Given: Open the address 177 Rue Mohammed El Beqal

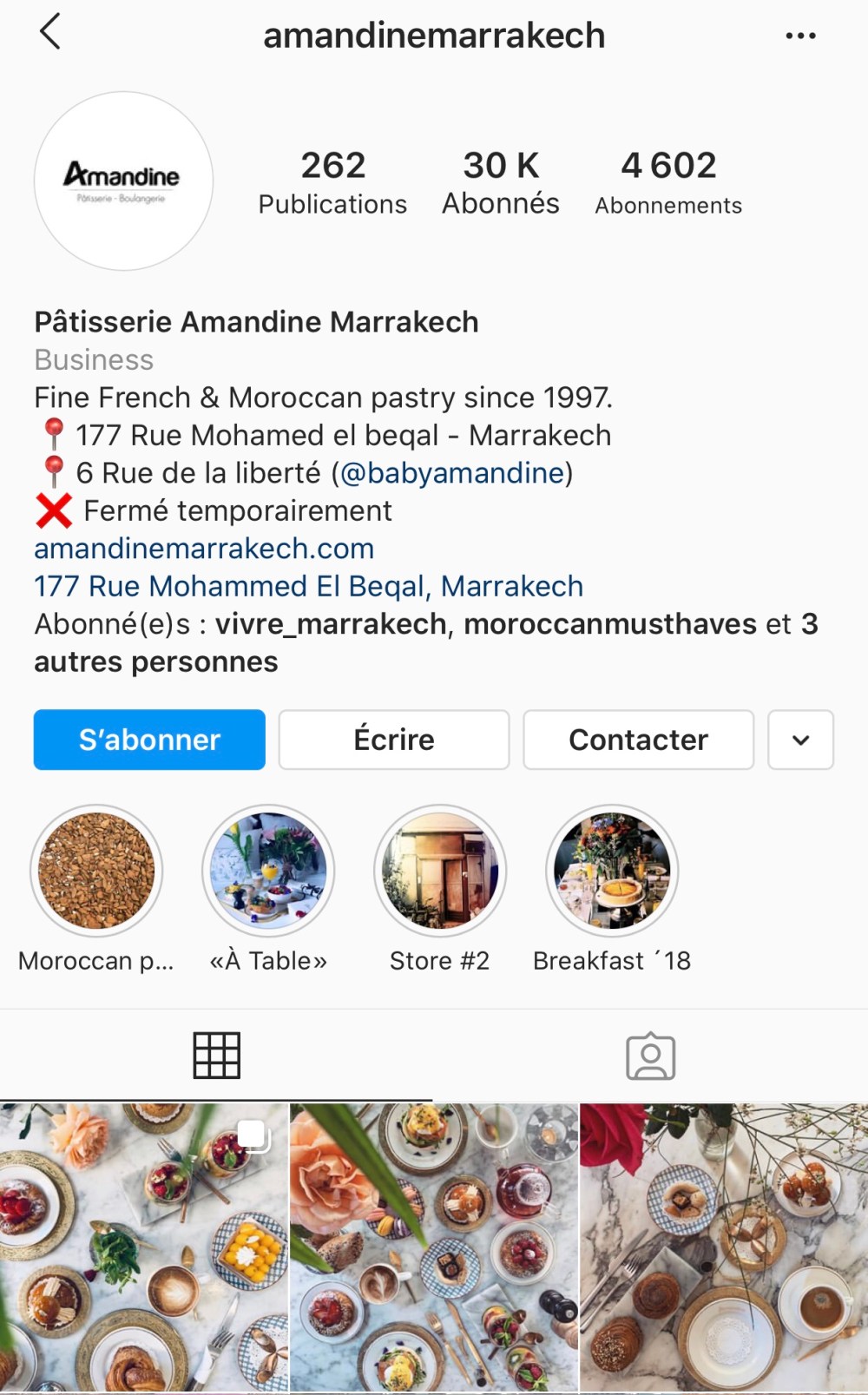Looking at the screenshot, I should tap(308, 587).
